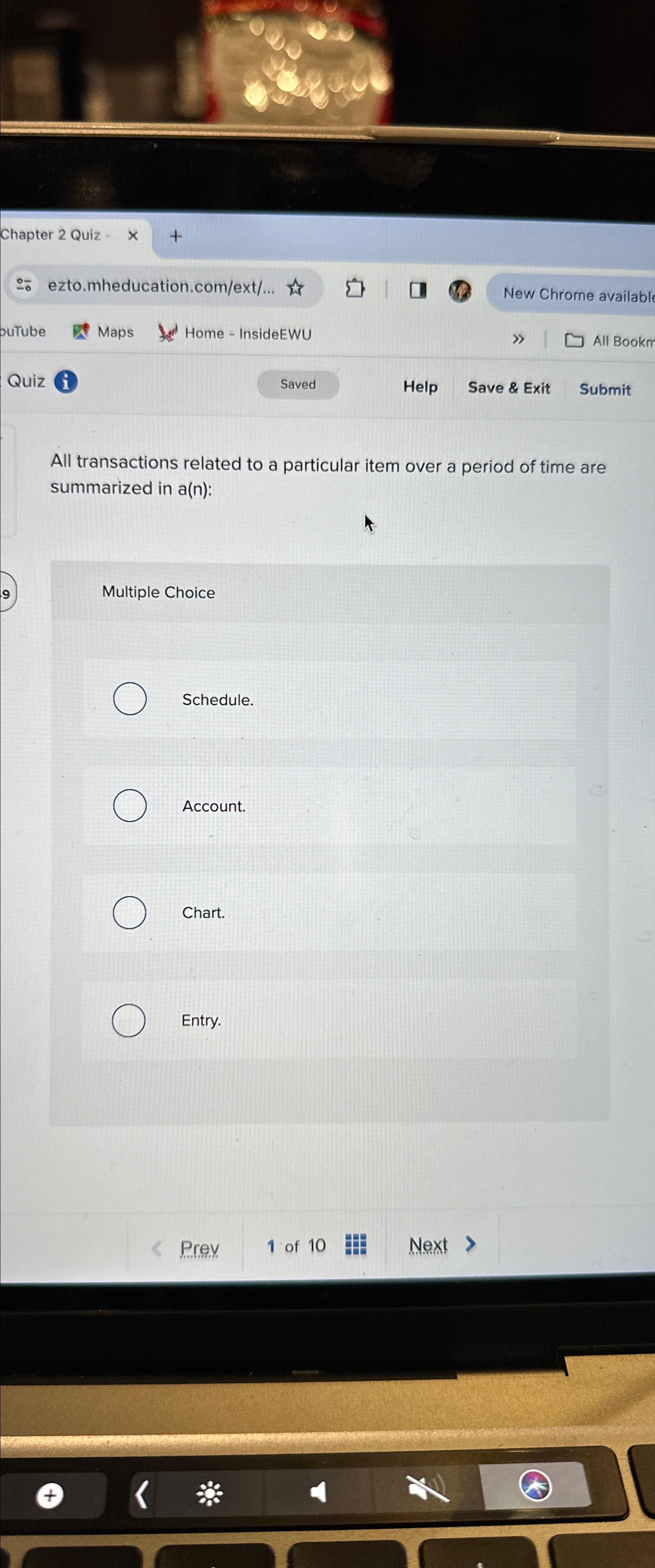The width and height of the screenshot is (655, 1568).
Task: Close the Chapter 2 Quiz tab
Action: pyautogui.click(x=133, y=236)
